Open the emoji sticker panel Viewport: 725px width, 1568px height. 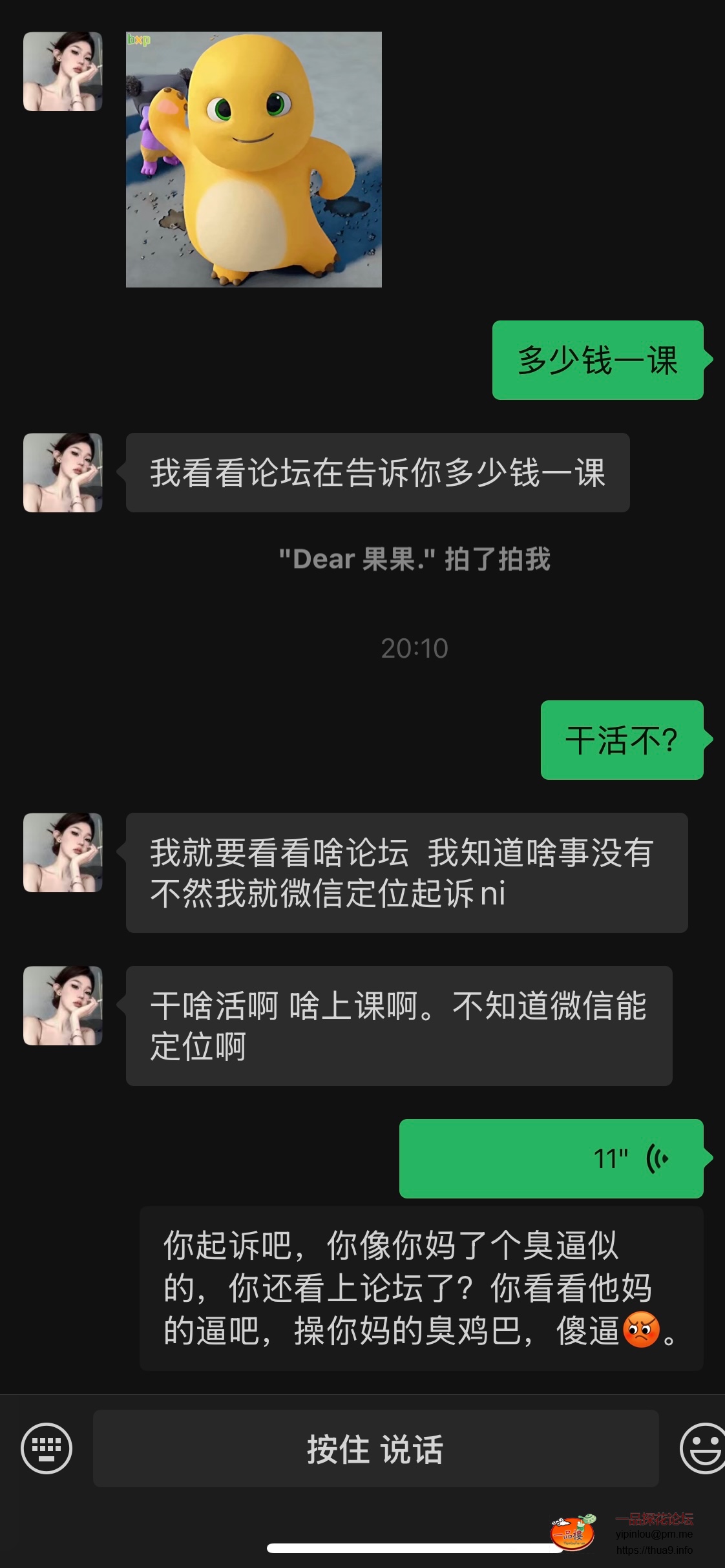point(703,1448)
